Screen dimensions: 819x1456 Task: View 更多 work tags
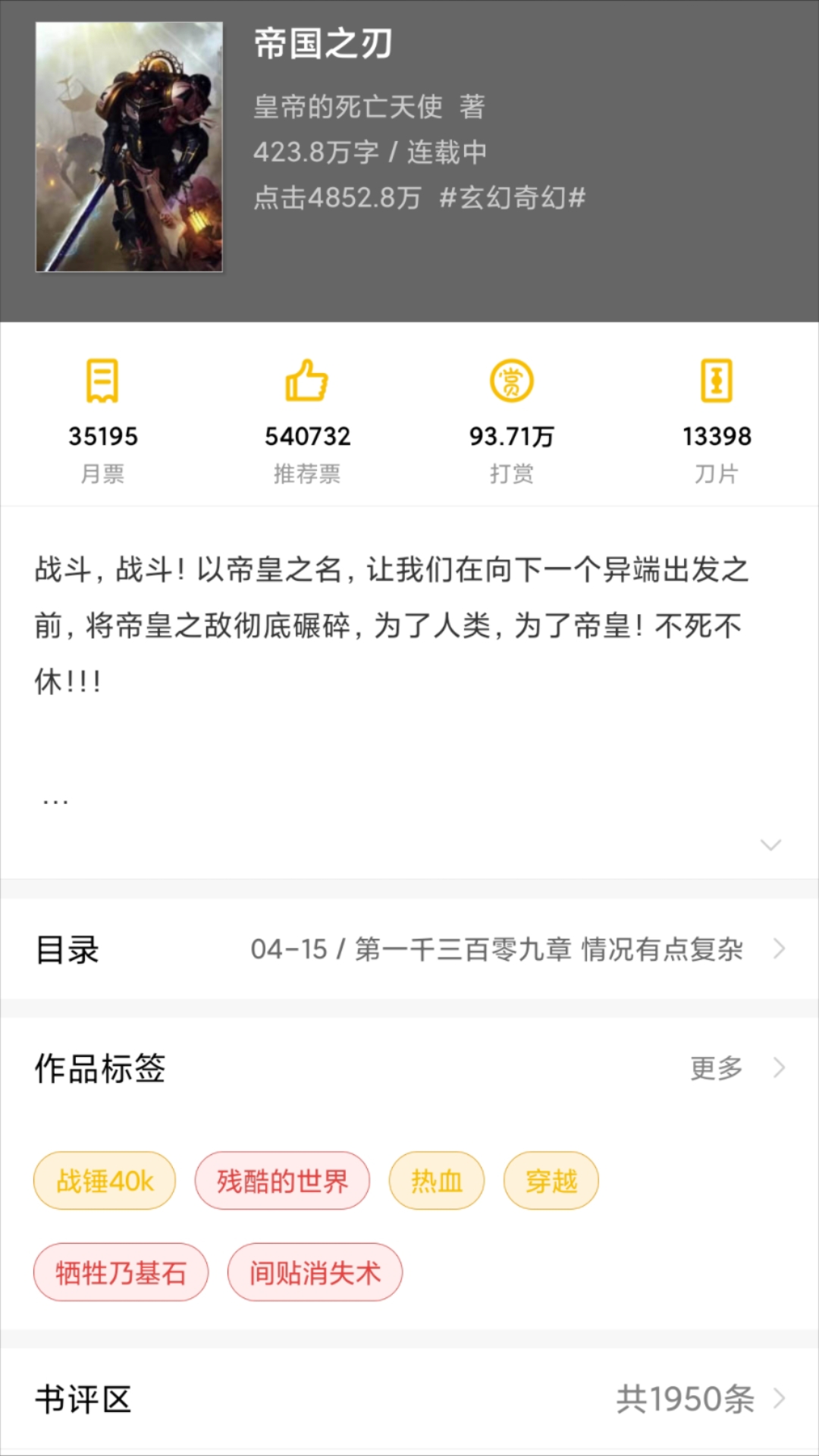pyautogui.click(x=734, y=1068)
